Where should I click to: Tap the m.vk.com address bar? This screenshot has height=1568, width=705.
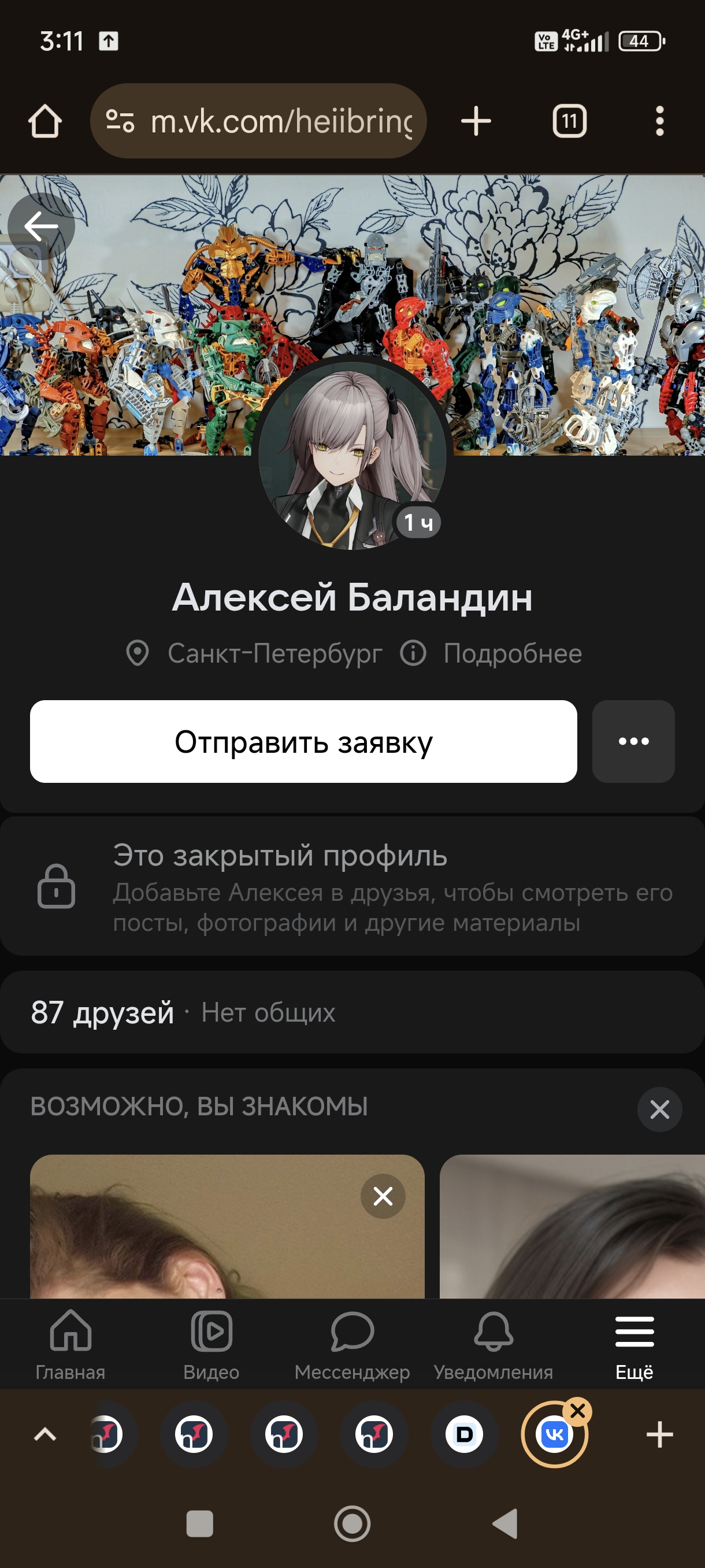click(258, 121)
